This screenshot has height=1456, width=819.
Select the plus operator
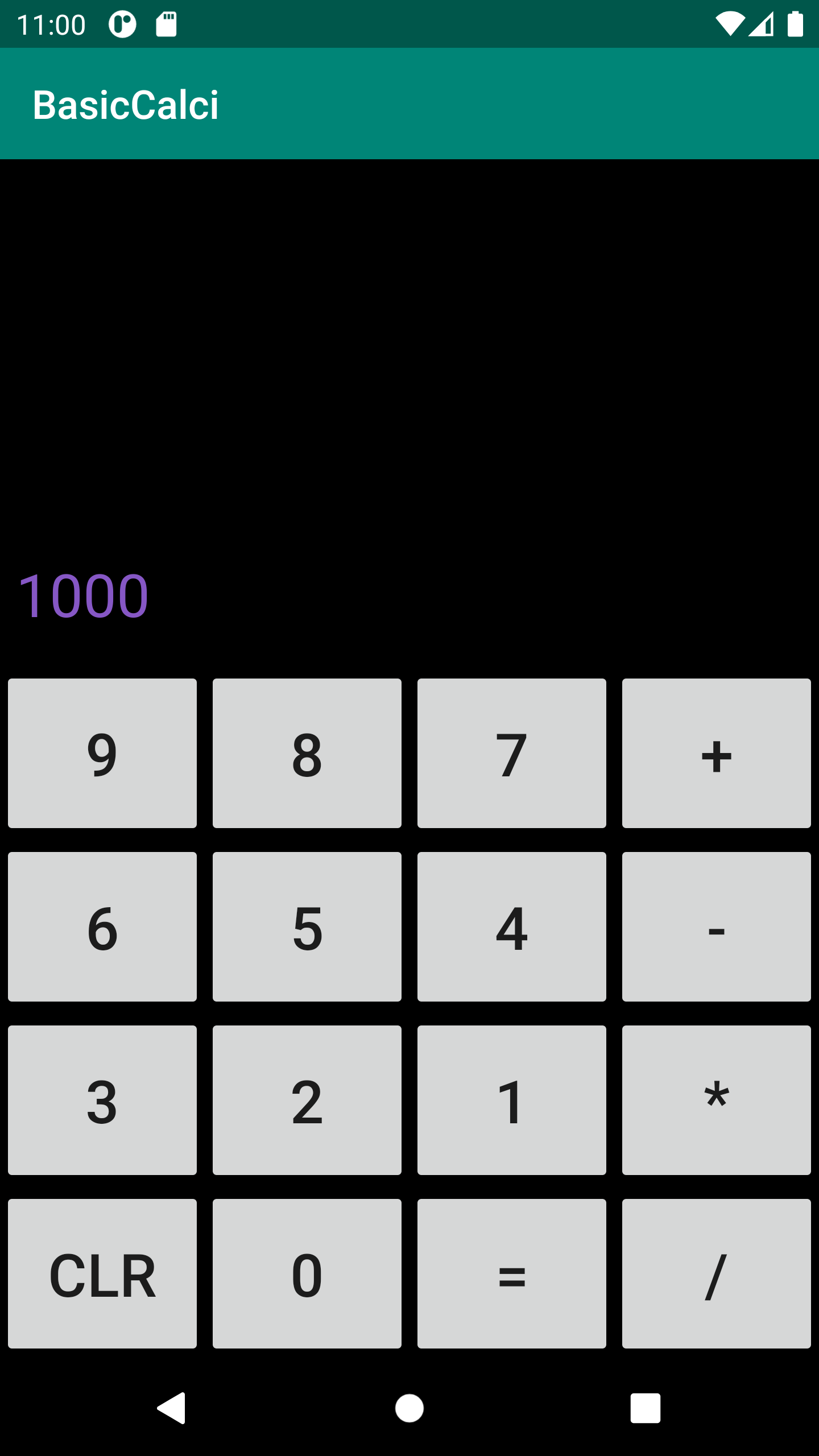pos(717,753)
